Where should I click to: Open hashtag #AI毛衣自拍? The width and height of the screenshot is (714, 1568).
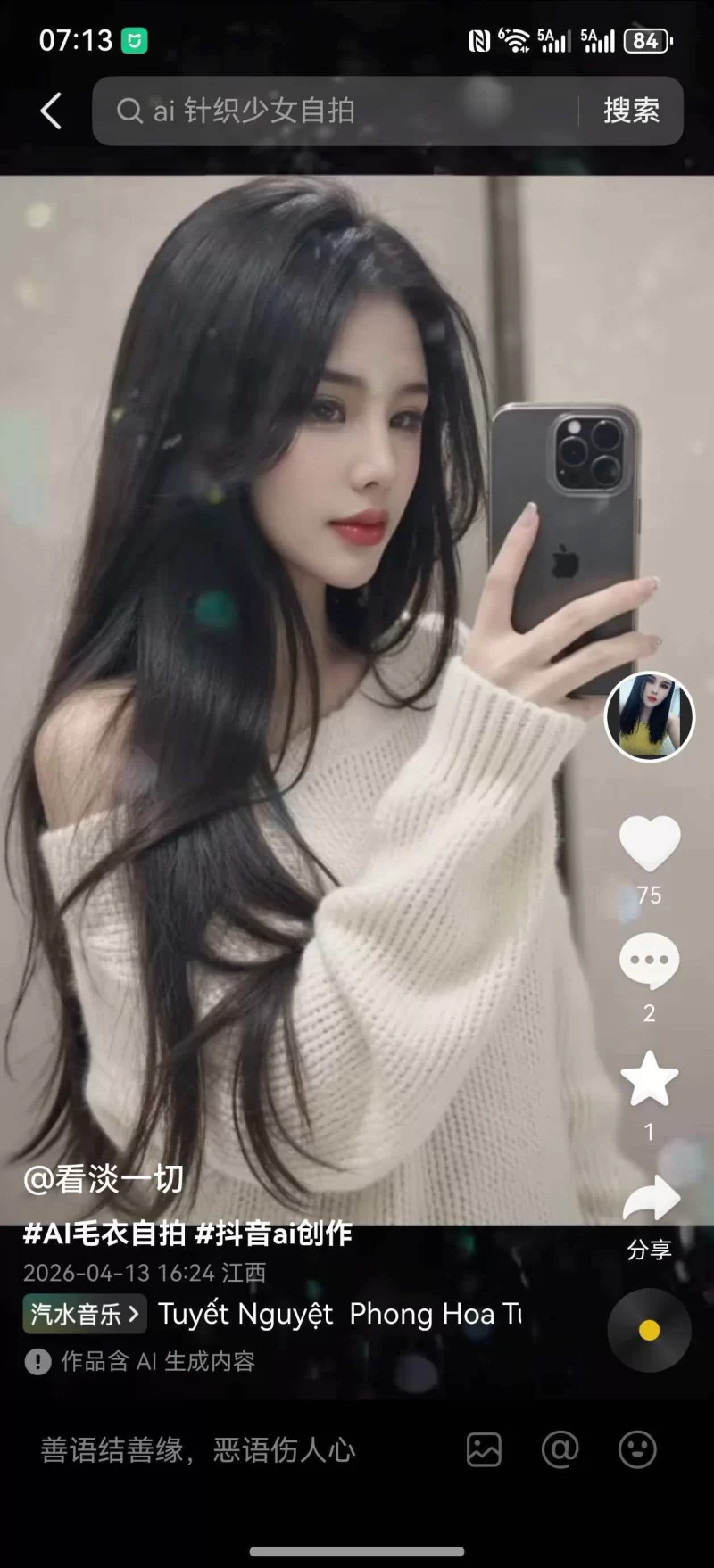click(x=104, y=1234)
